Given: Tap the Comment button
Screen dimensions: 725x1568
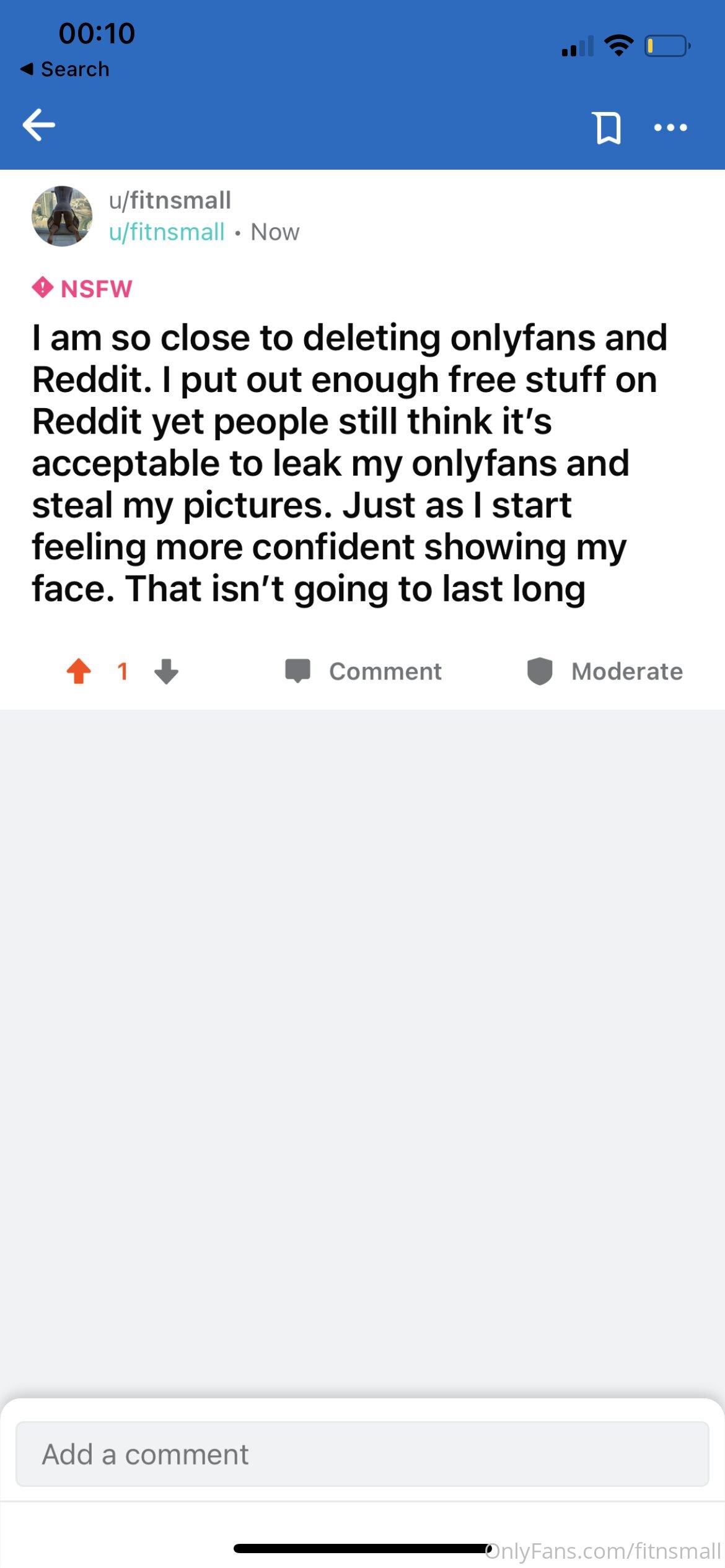Looking at the screenshot, I should tap(363, 671).
